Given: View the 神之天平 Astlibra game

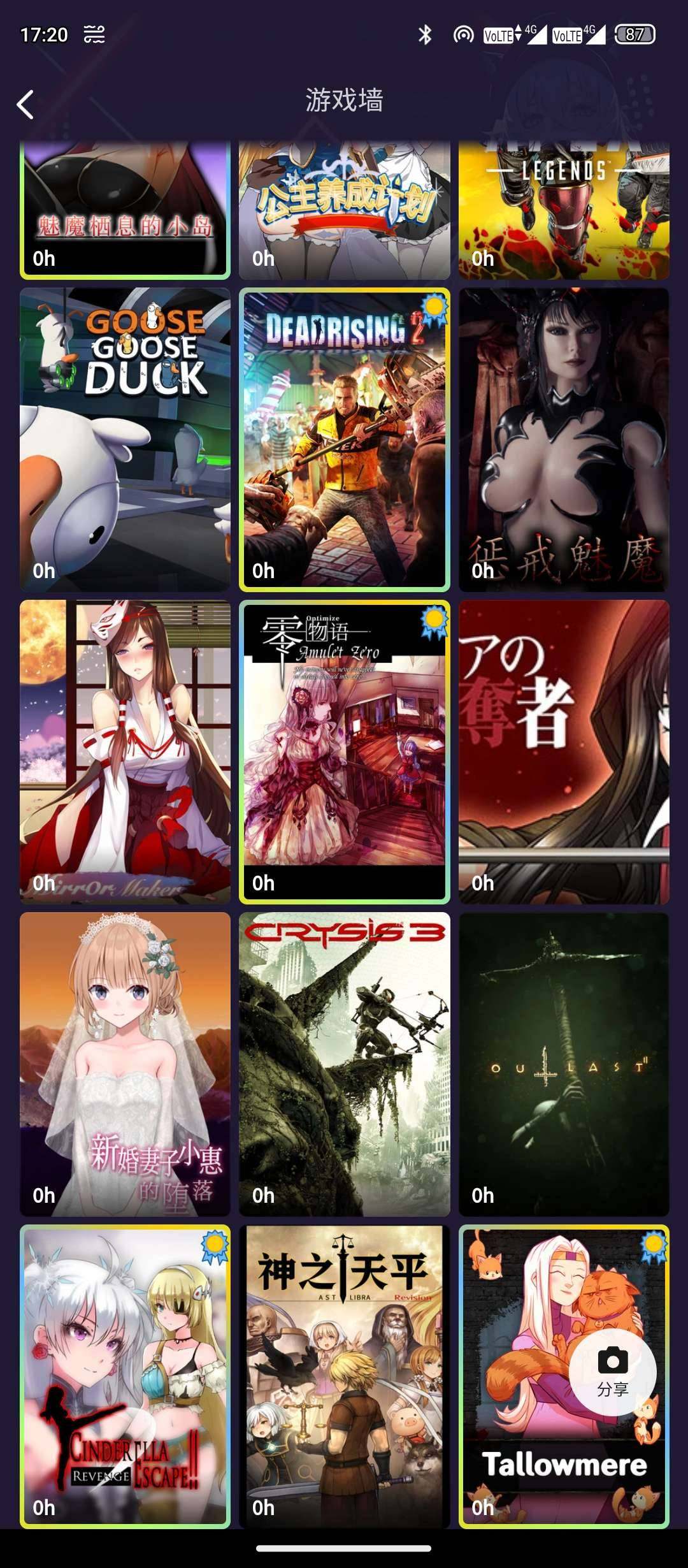Looking at the screenshot, I should [344, 1377].
